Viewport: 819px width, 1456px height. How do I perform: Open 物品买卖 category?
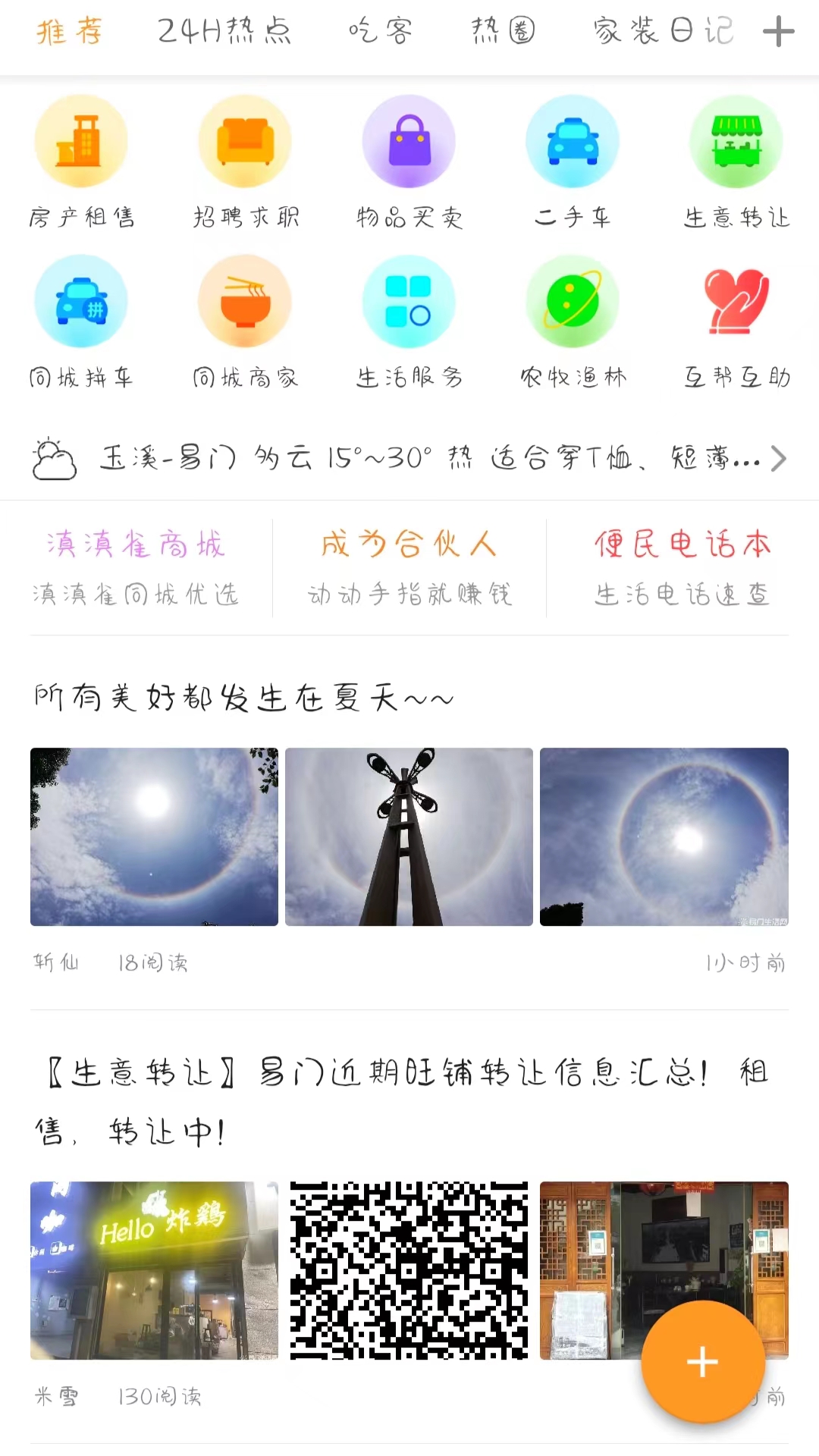click(409, 163)
